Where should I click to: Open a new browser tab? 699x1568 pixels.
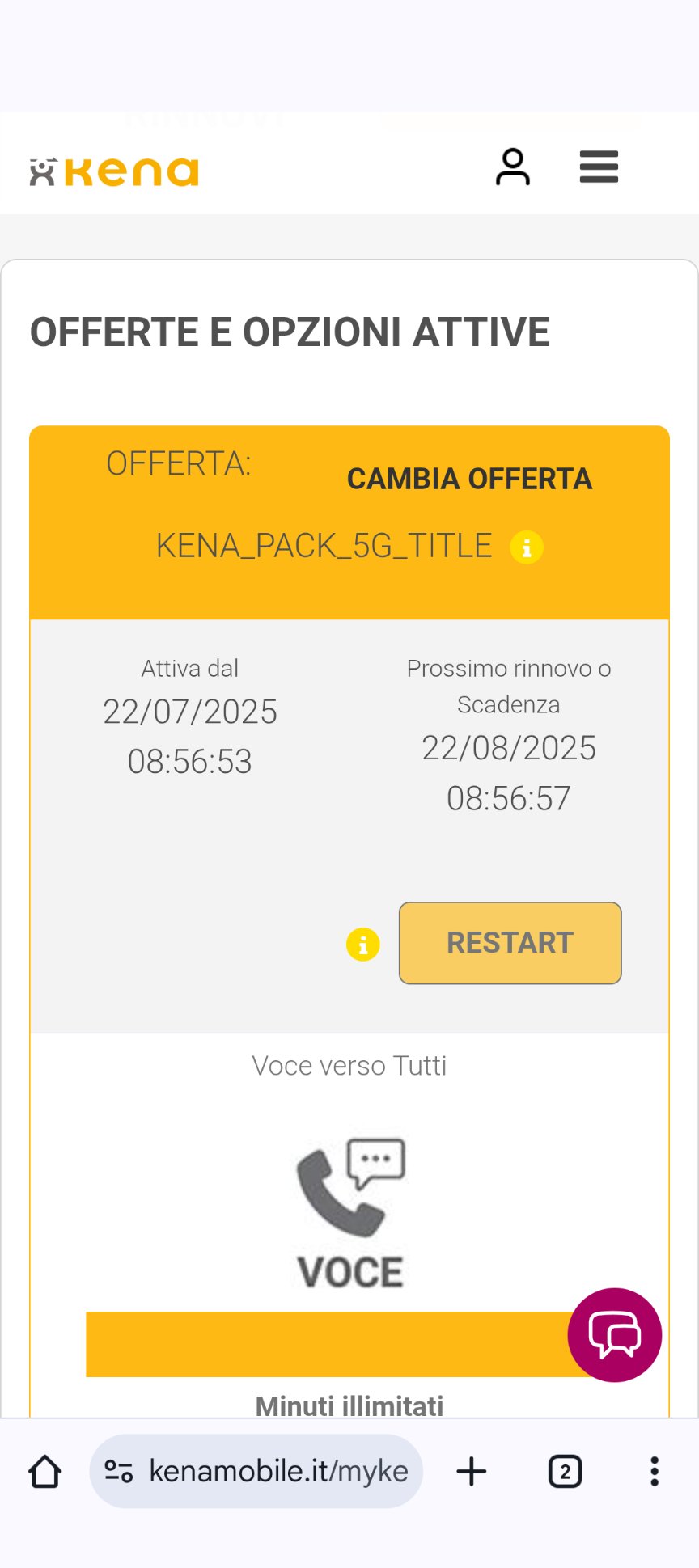pos(471,1471)
